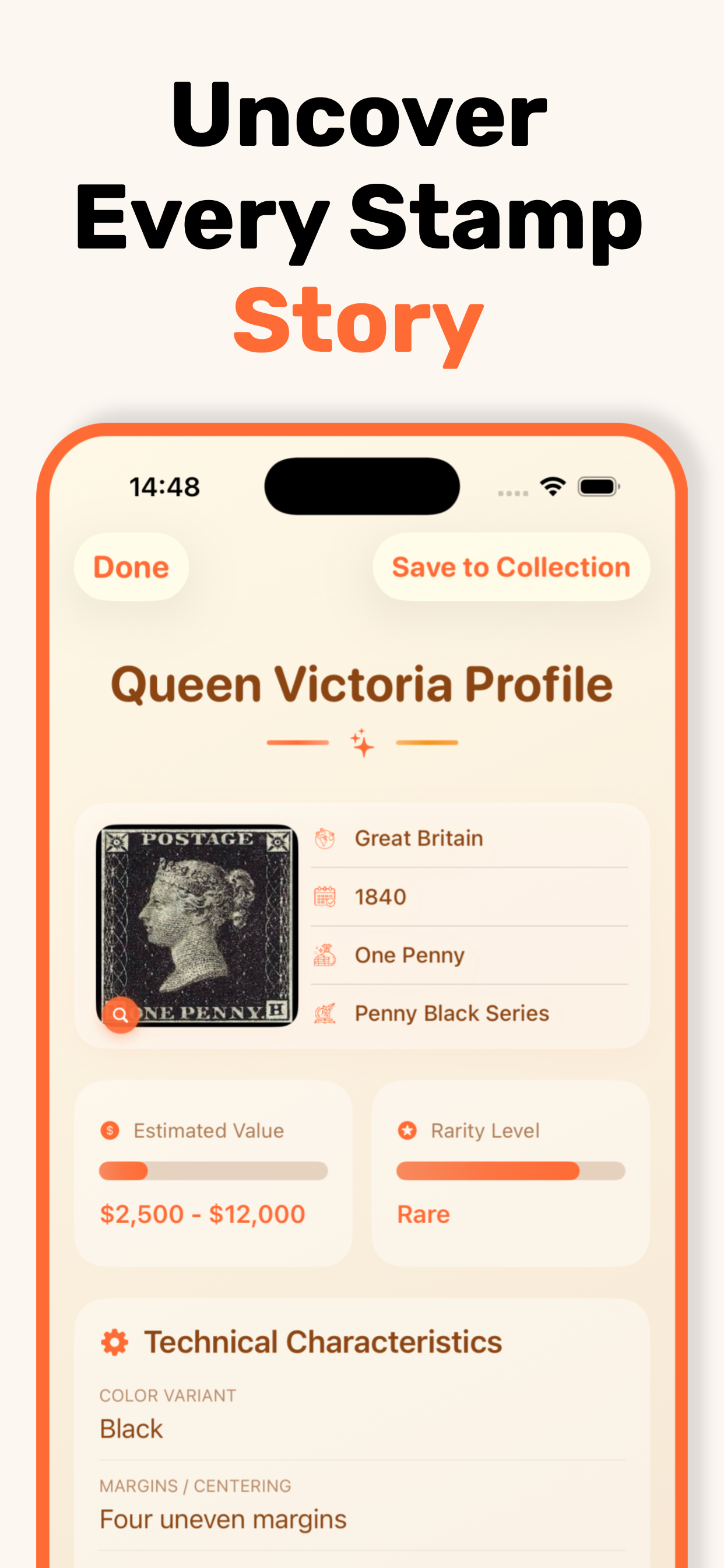724x1568 pixels.
Task: Tap the money bag icon beside One Penny
Action: 325,954
